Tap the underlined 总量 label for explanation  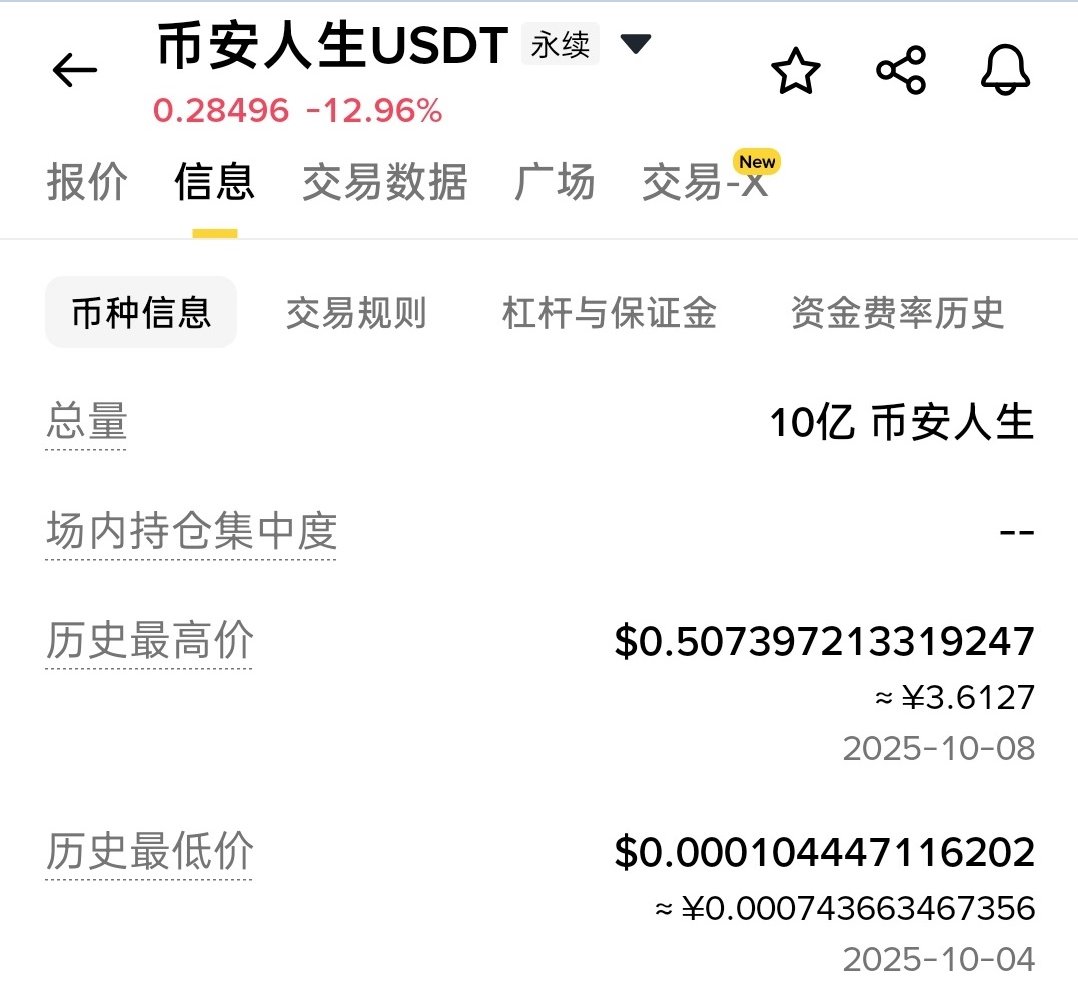click(87, 423)
